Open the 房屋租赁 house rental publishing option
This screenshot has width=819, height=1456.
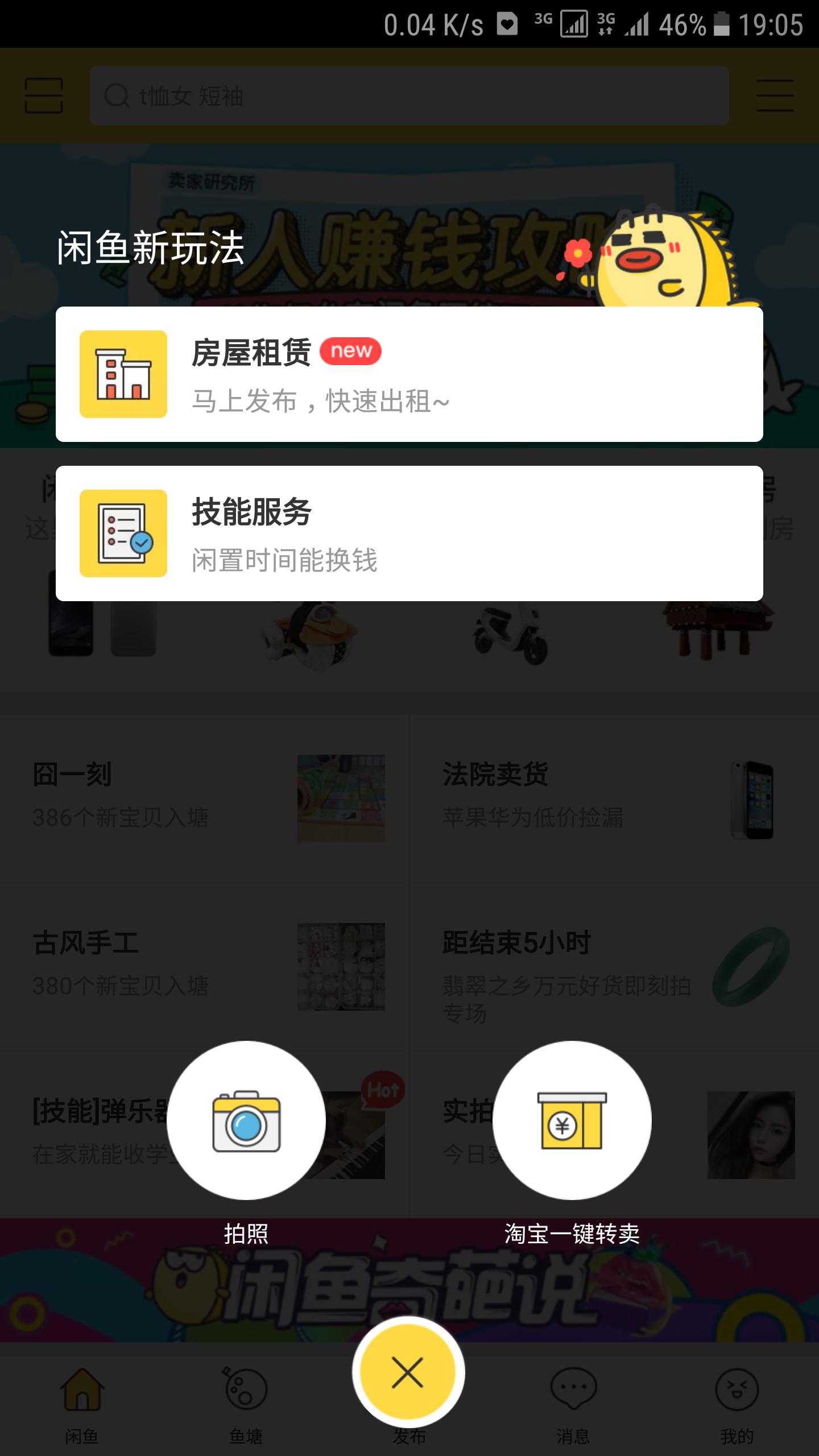(x=409, y=375)
